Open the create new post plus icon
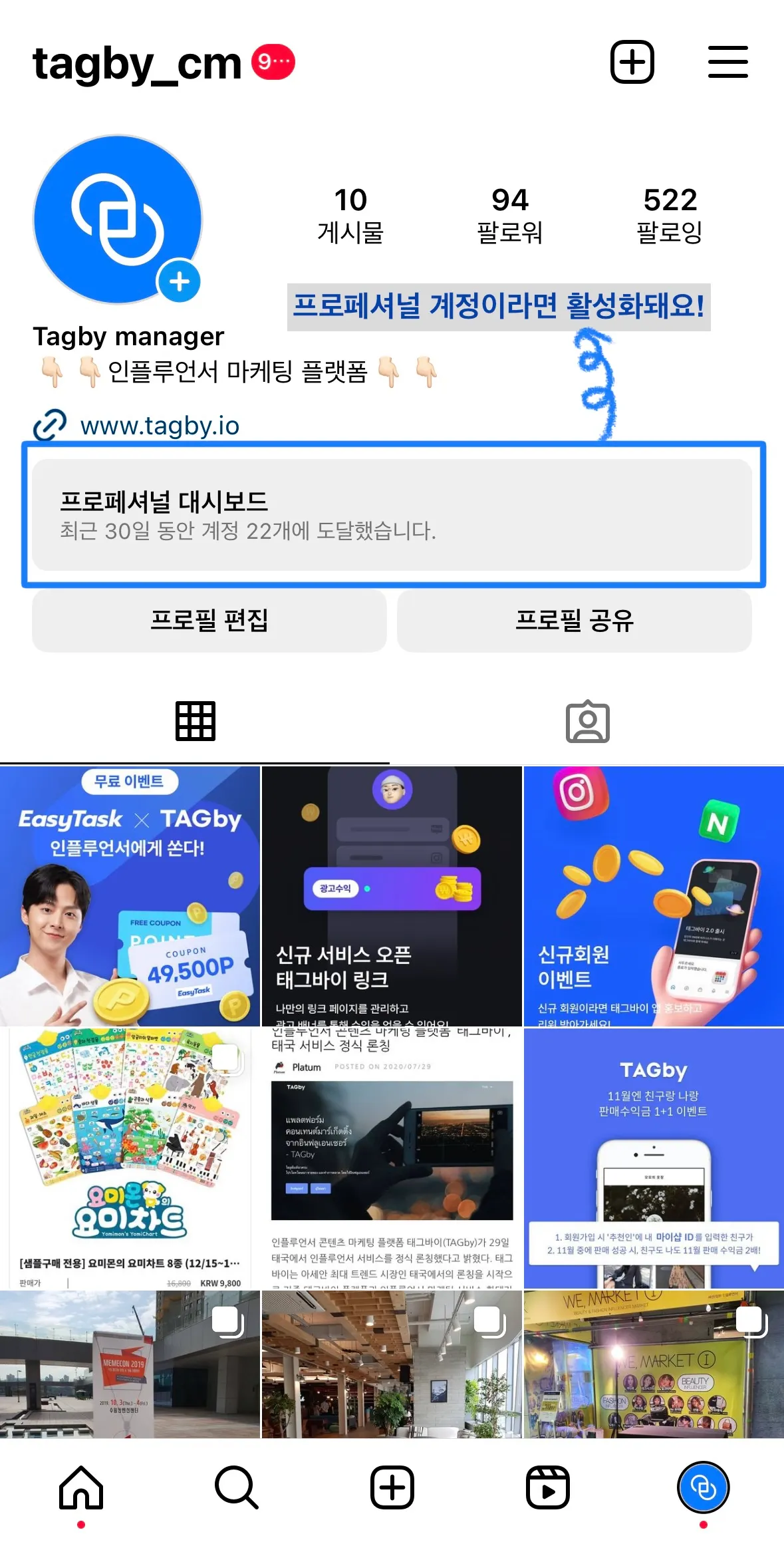The width and height of the screenshot is (784, 1548). coord(632,63)
